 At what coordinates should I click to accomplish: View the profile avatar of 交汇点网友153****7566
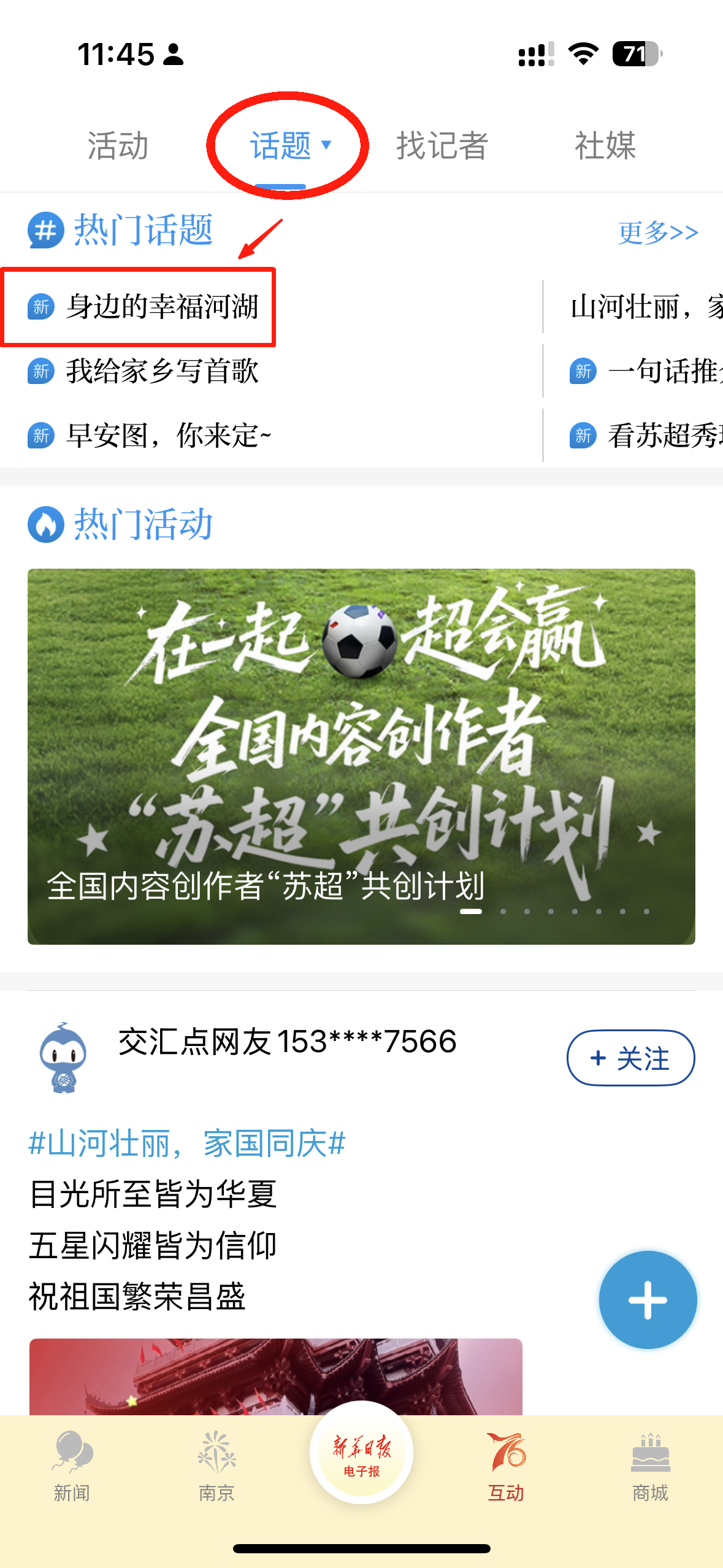[x=63, y=1057]
